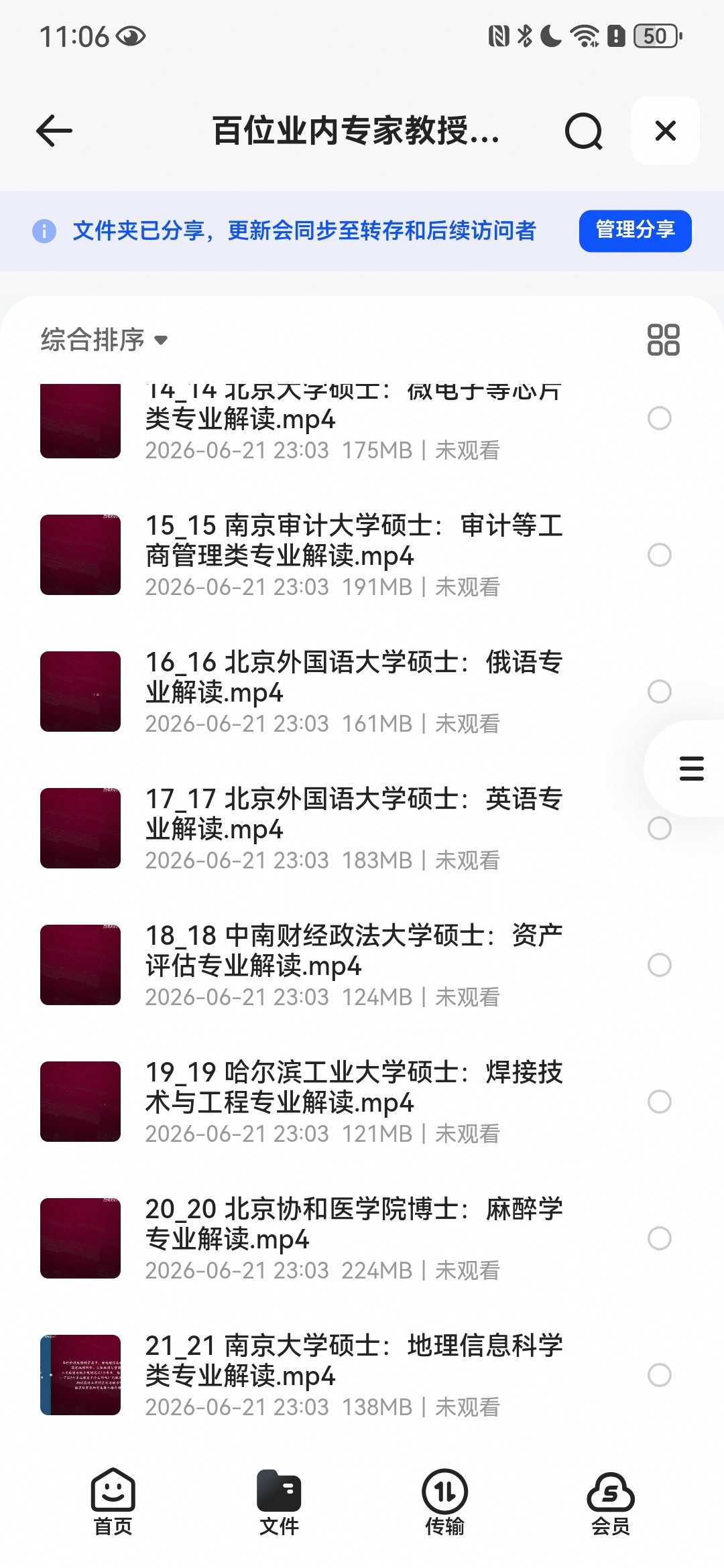Select the checkbox for 18_18 资产评估专业解读
Viewport: 724px width, 1568px height.
pos(660,965)
